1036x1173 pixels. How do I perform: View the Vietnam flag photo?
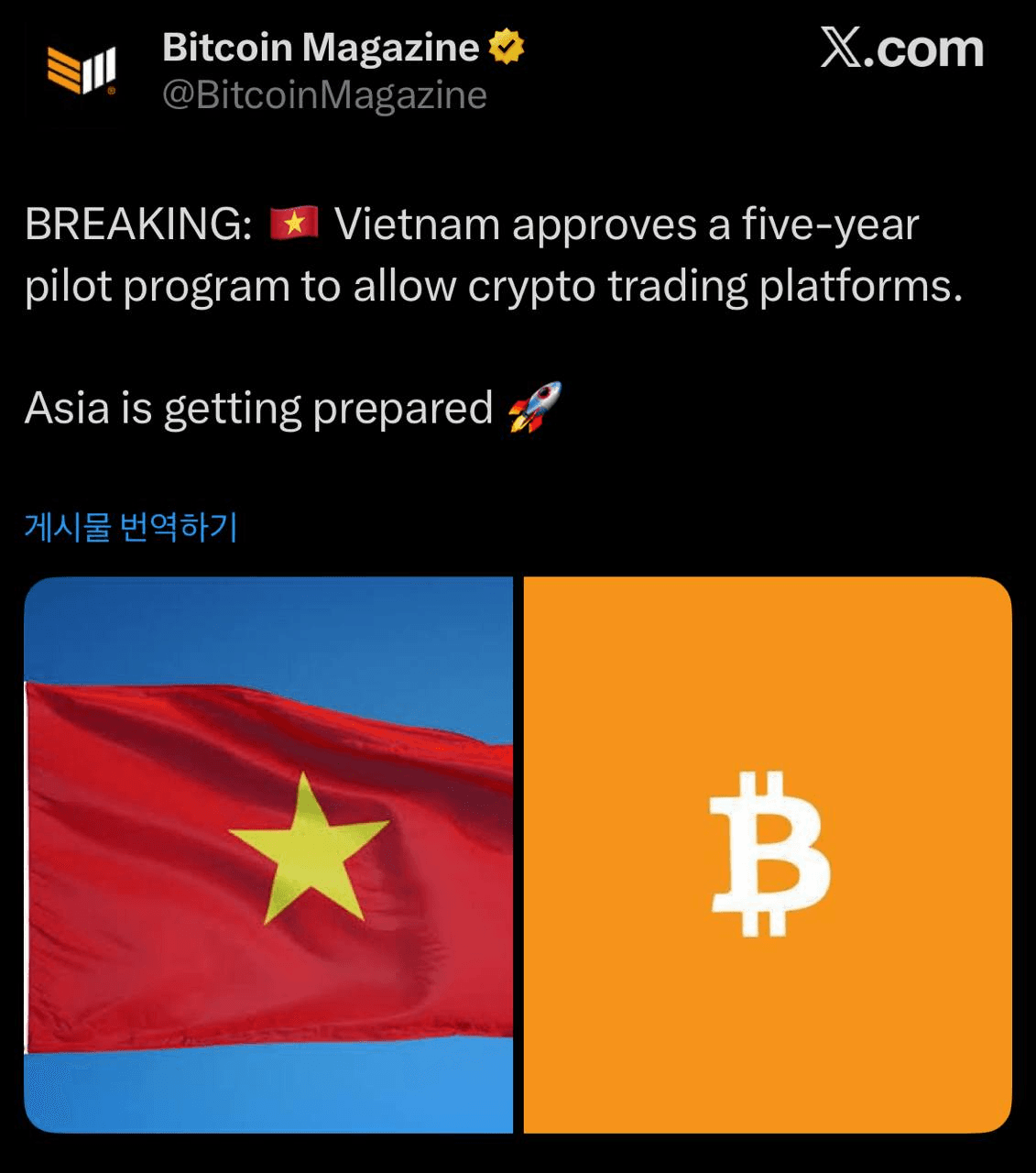pos(268,854)
